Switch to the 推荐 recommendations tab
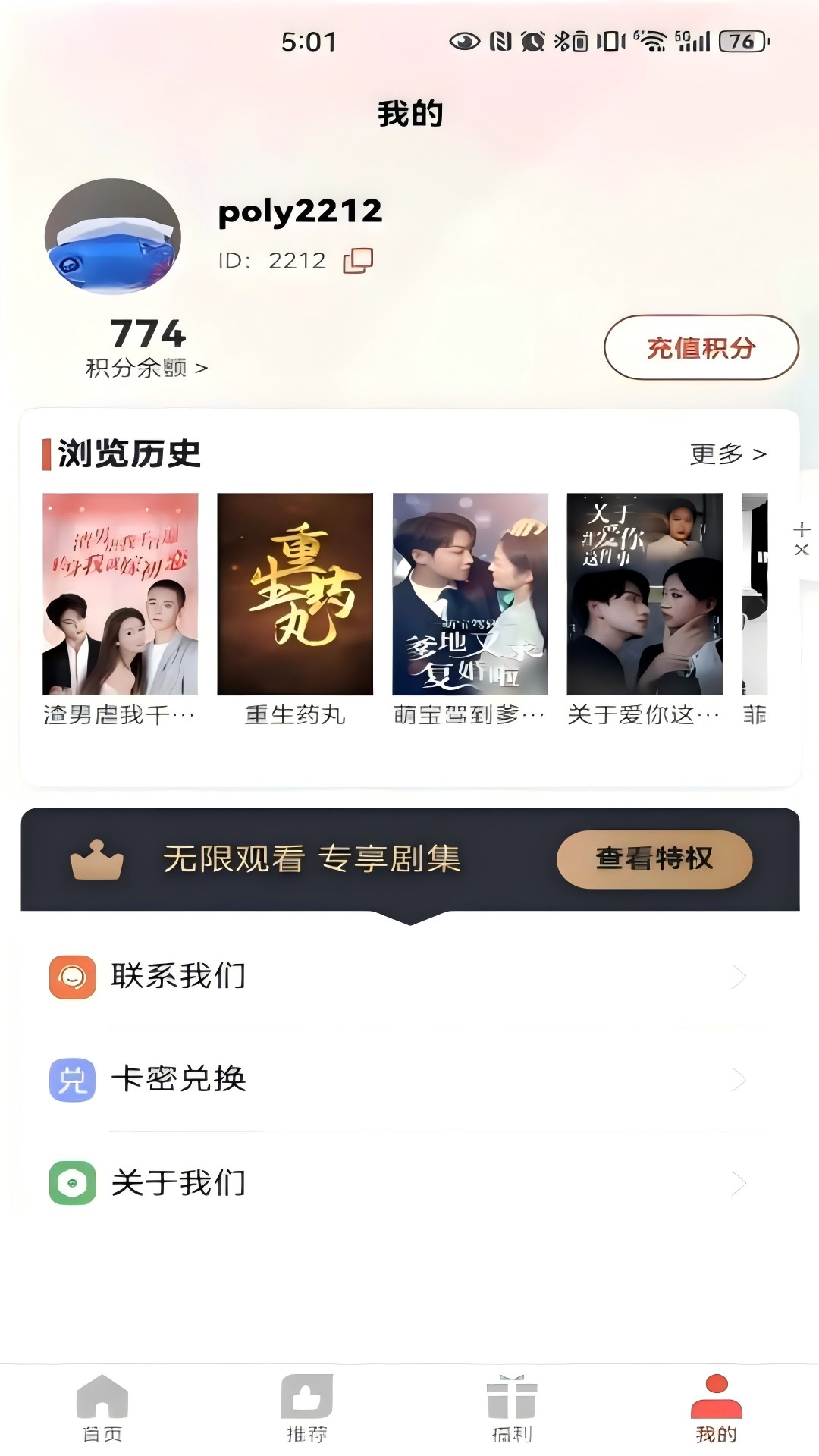This screenshot has width=819, height=1456. 306,1407
